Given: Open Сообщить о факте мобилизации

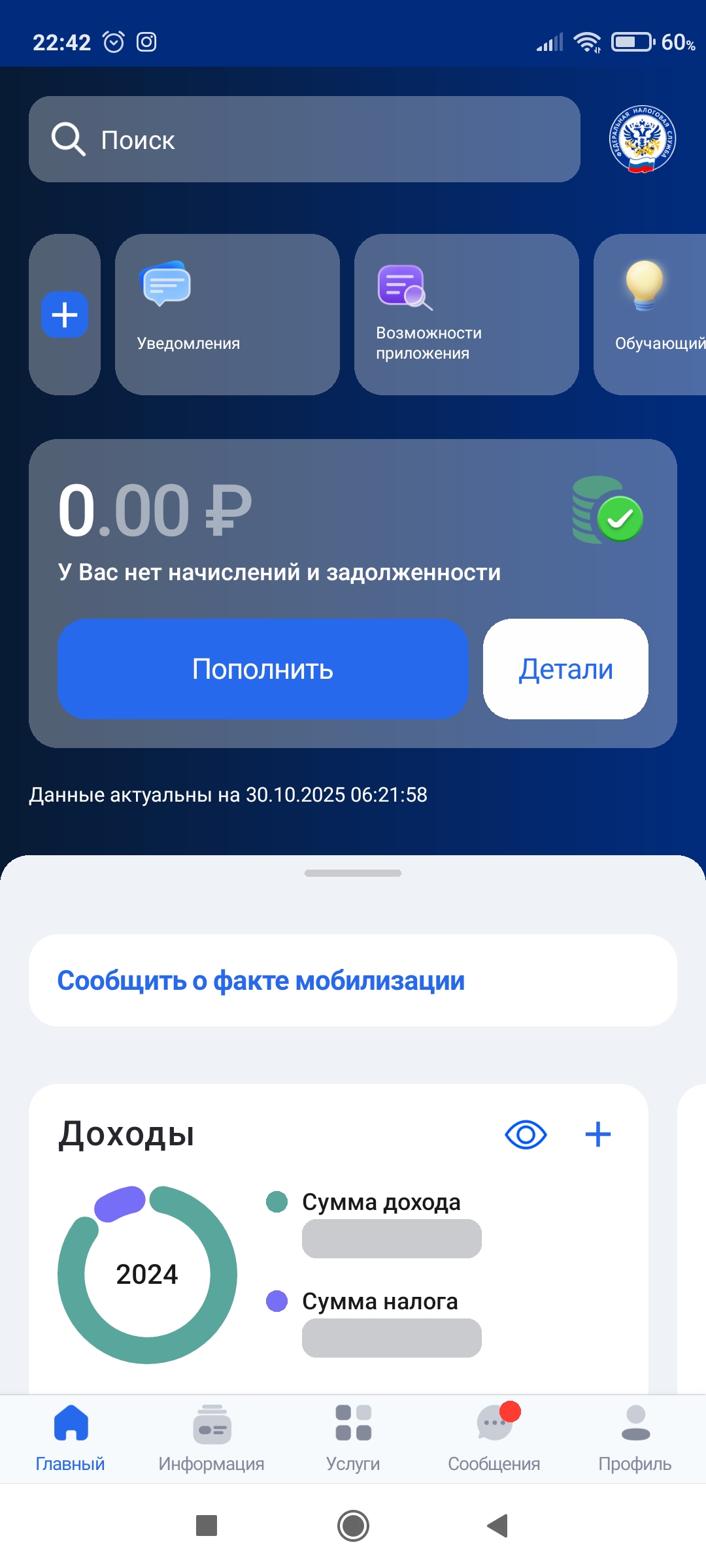Looking at the screenshot, I should click(x=352, y=980).
